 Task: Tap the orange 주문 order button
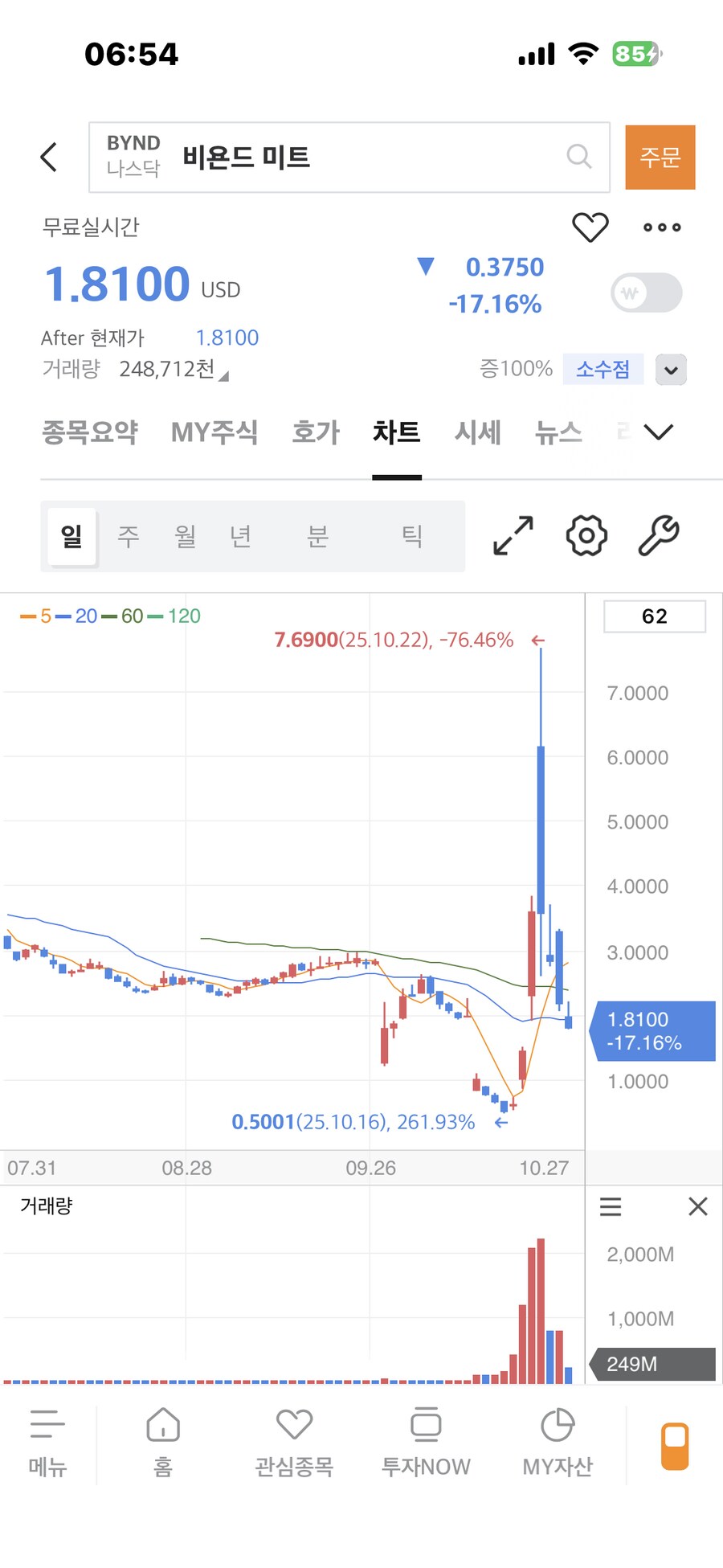tap(660, 157)
